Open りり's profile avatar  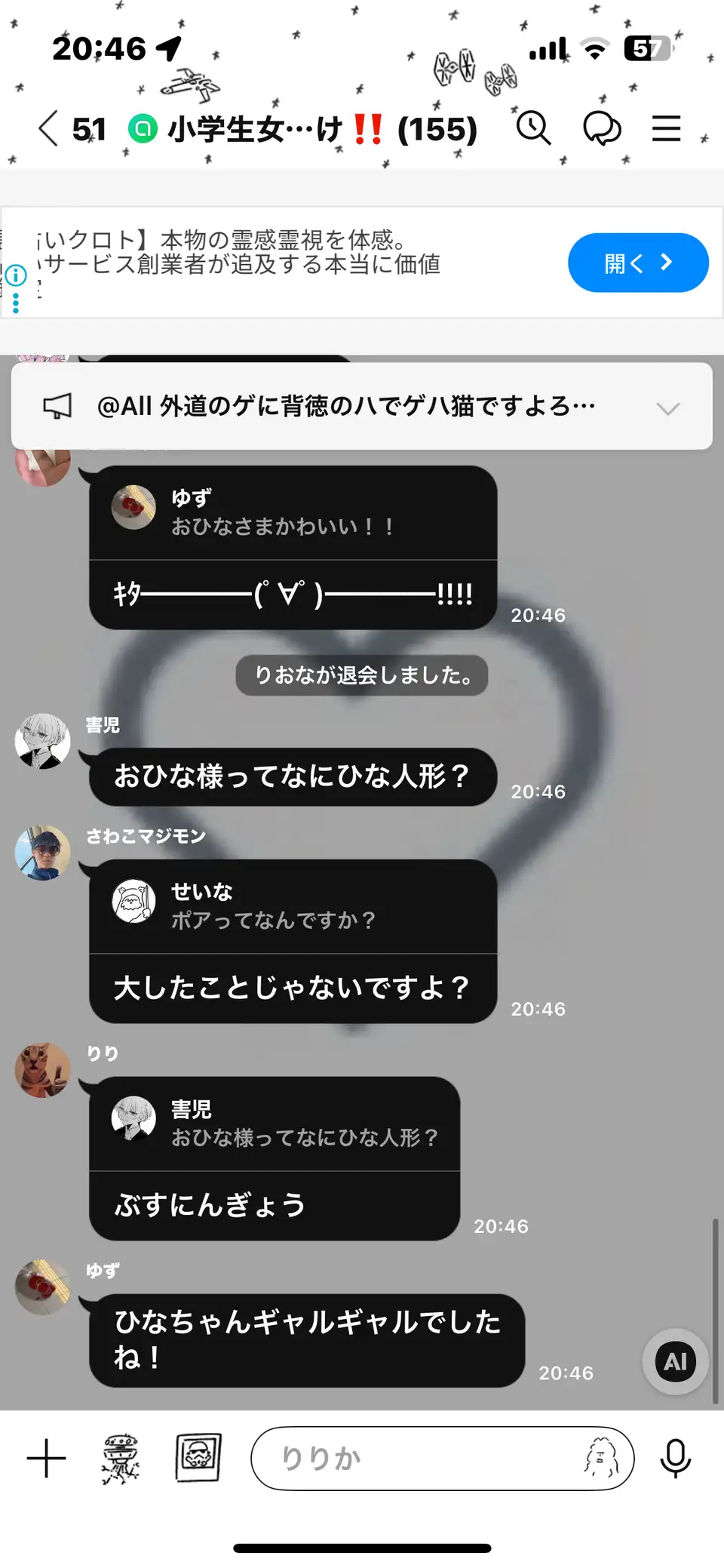[43, 1069]
